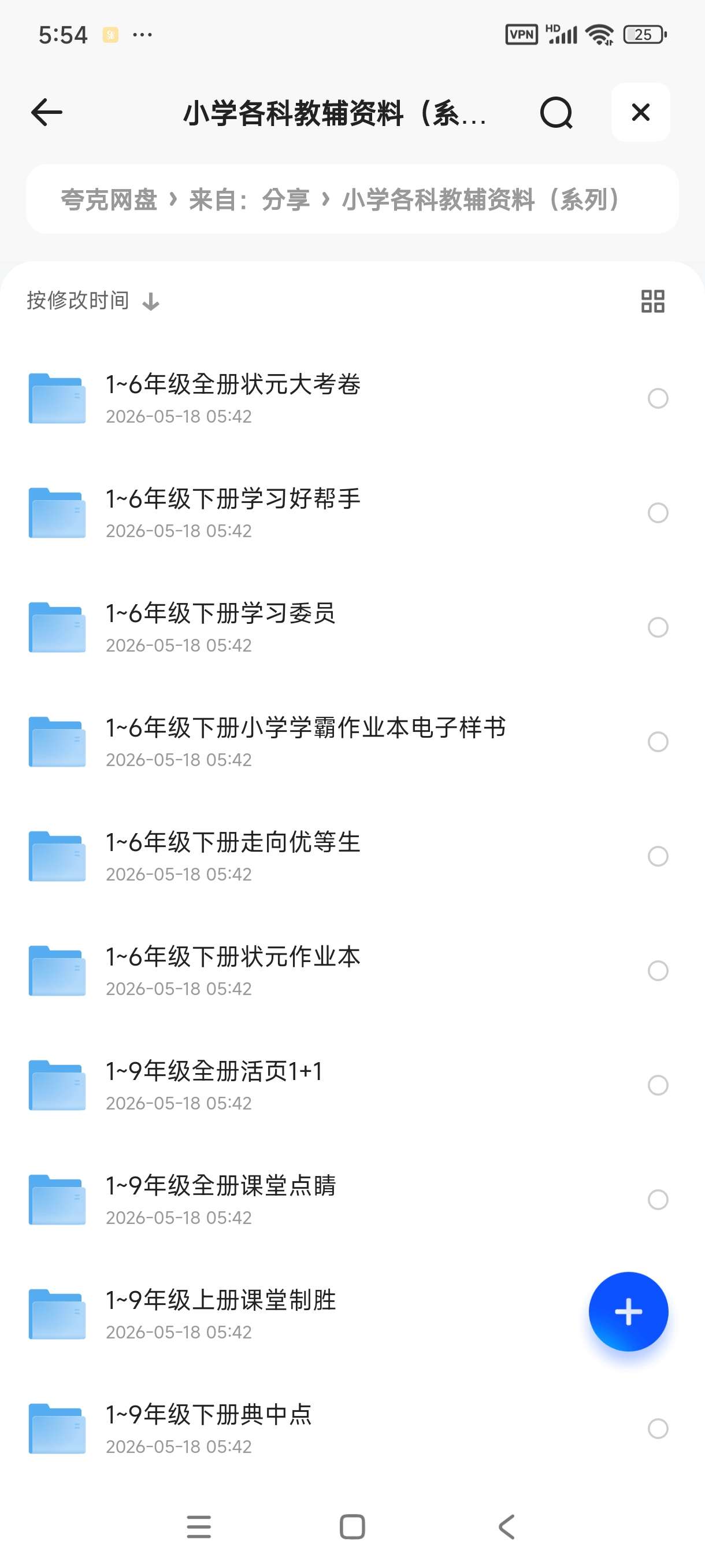Screen dimensions: 705x1568
Task: Open system recent apps menu
Action: (x=199, y=1526)
